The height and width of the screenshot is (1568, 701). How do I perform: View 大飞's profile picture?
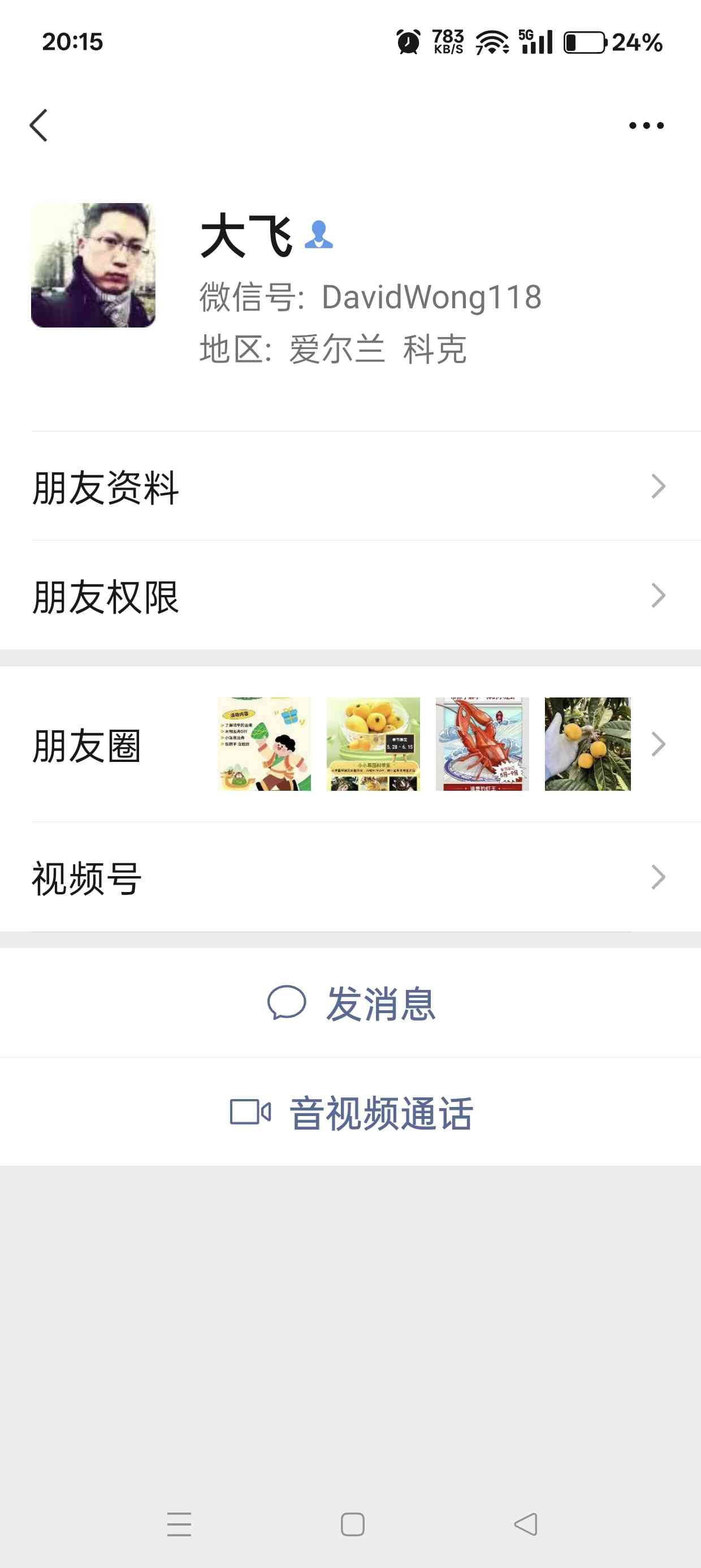(x=93, y=265)
